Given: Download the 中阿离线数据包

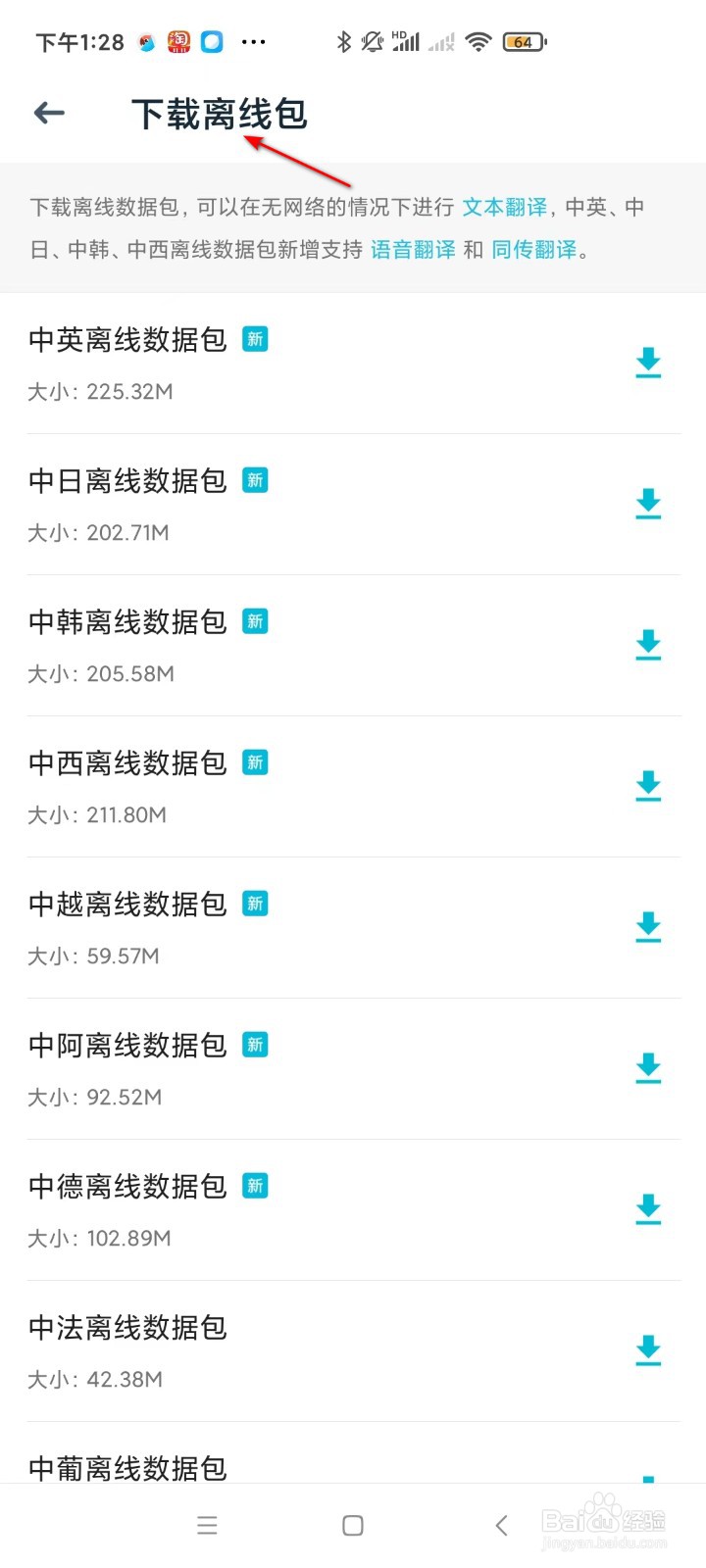Looking at the screenshot, I should pos(648,1068).
